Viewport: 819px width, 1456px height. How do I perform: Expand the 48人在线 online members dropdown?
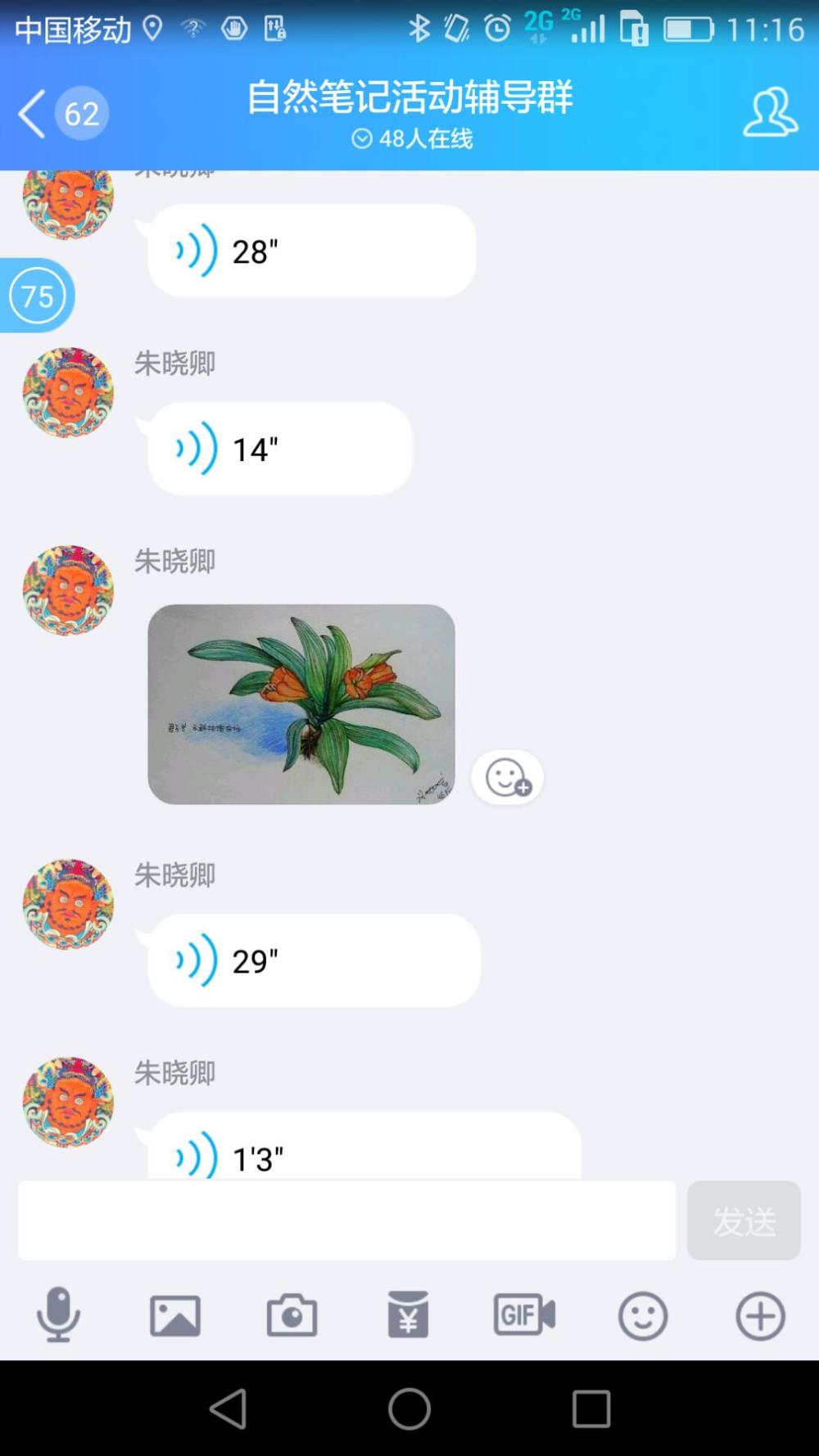click(x=412, y=138)
